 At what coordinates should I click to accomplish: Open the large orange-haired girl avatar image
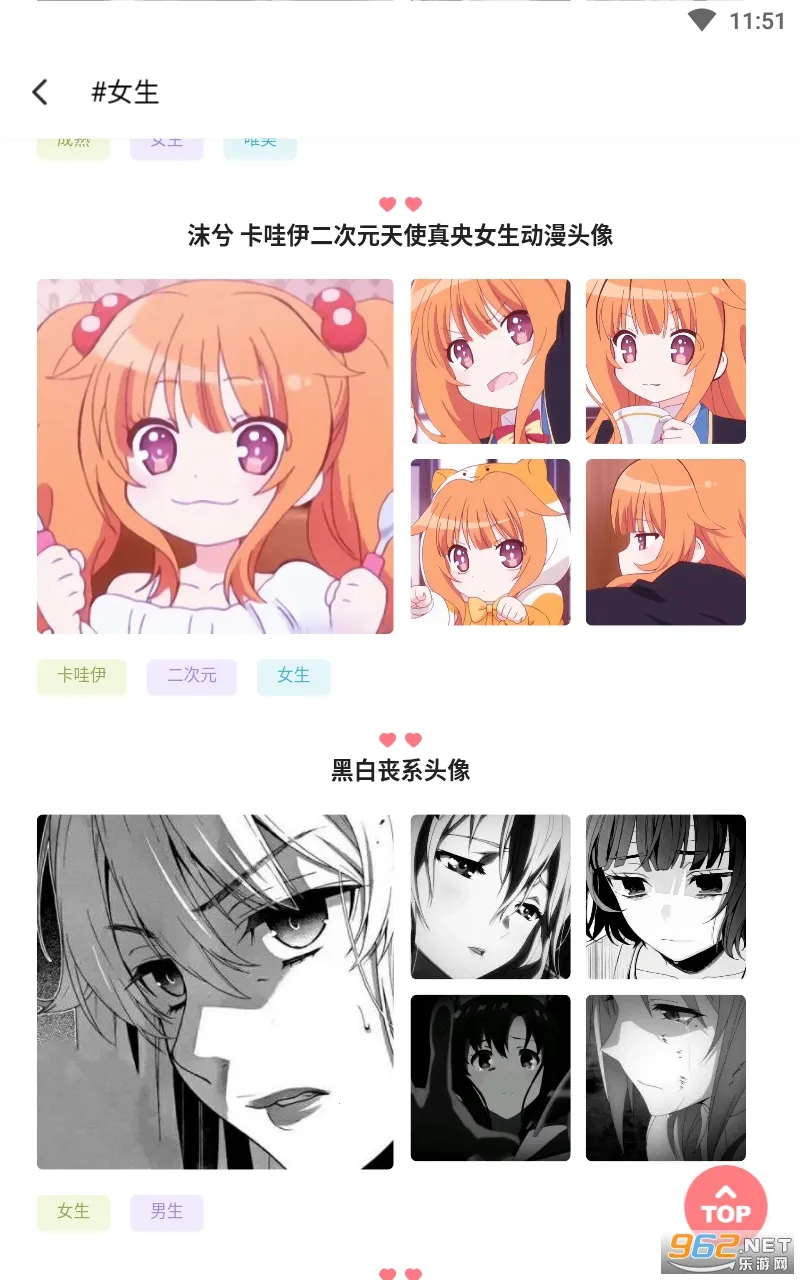coord(214,456)
